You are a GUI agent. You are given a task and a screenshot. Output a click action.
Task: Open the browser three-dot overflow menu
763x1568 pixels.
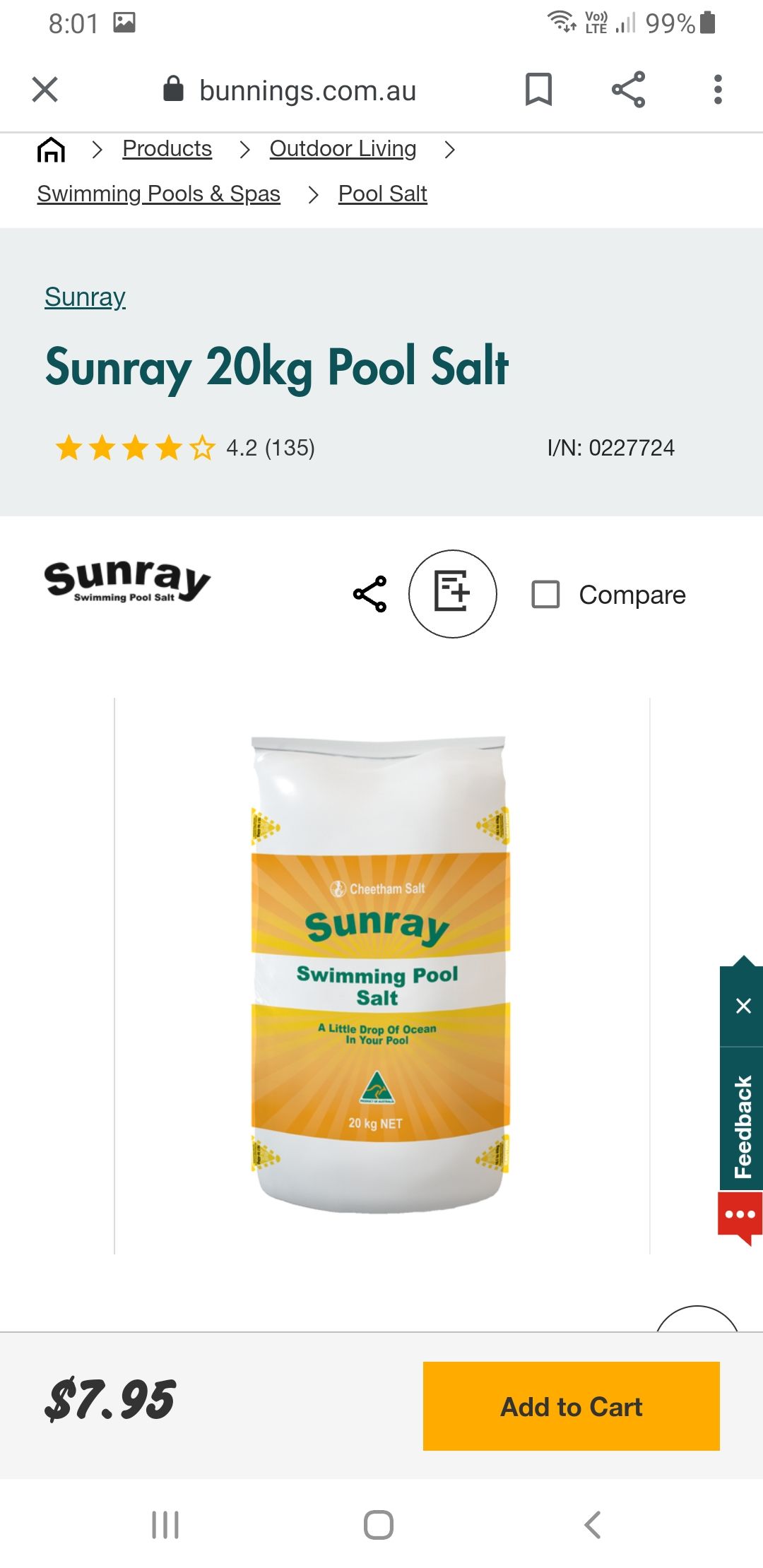pyautogui.click(x=718, y=89)
